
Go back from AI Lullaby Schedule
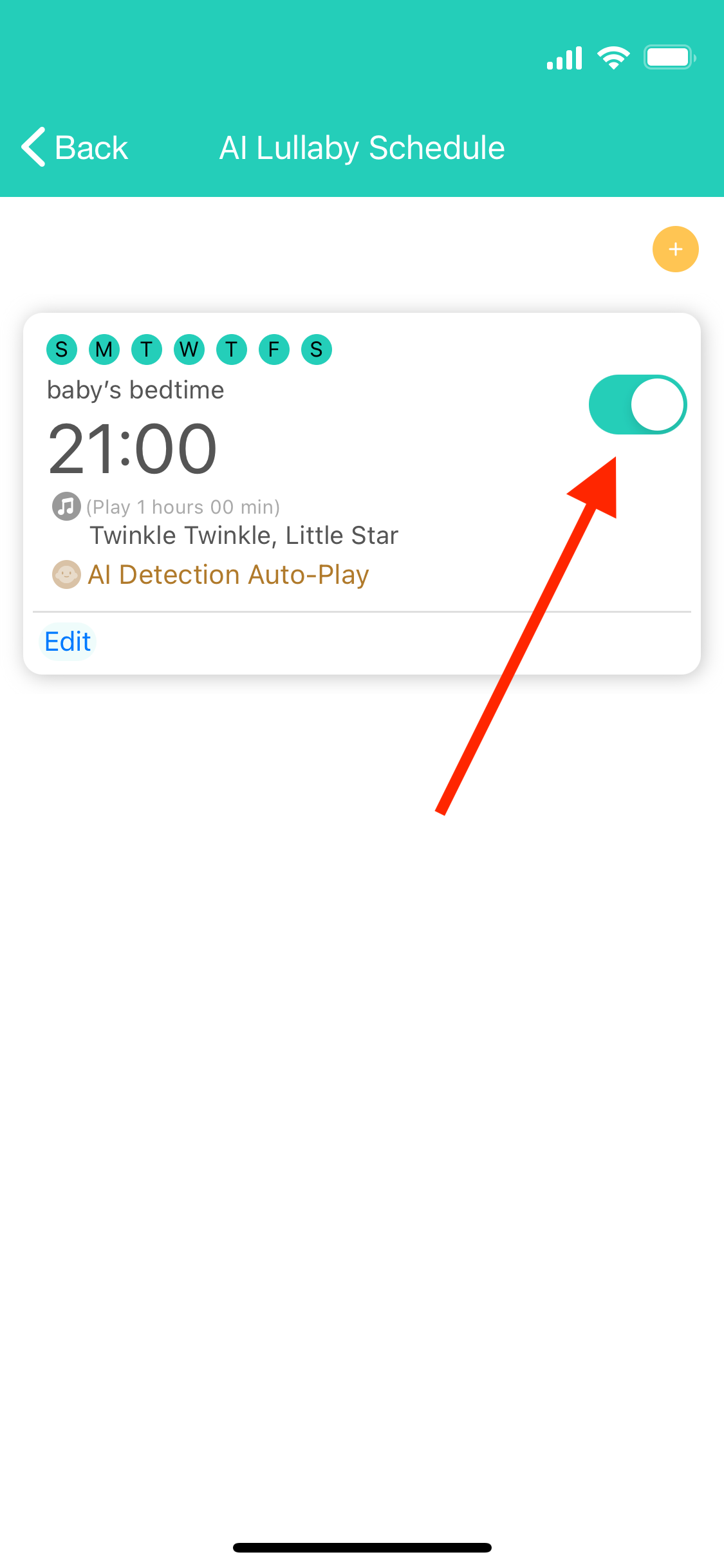75,147
